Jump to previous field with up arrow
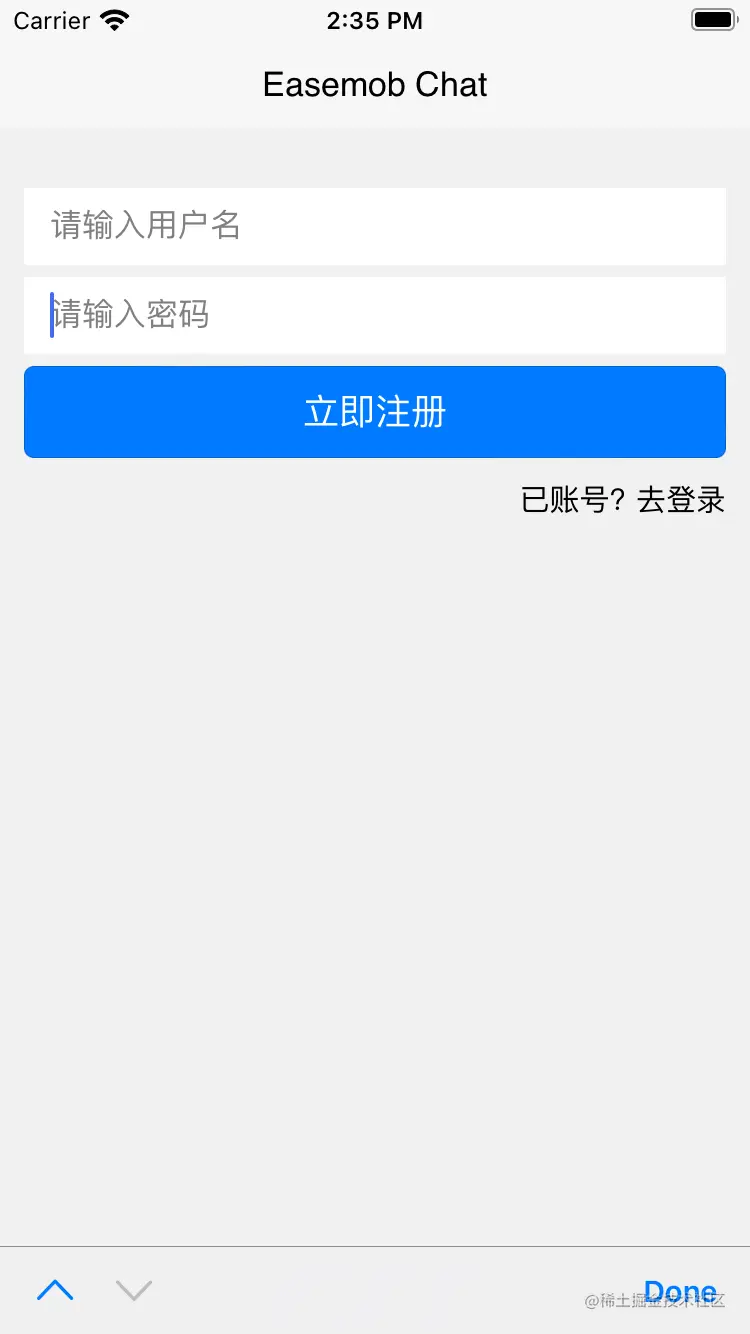This screenshot has height=1334, width=750. click(55, 1290)
